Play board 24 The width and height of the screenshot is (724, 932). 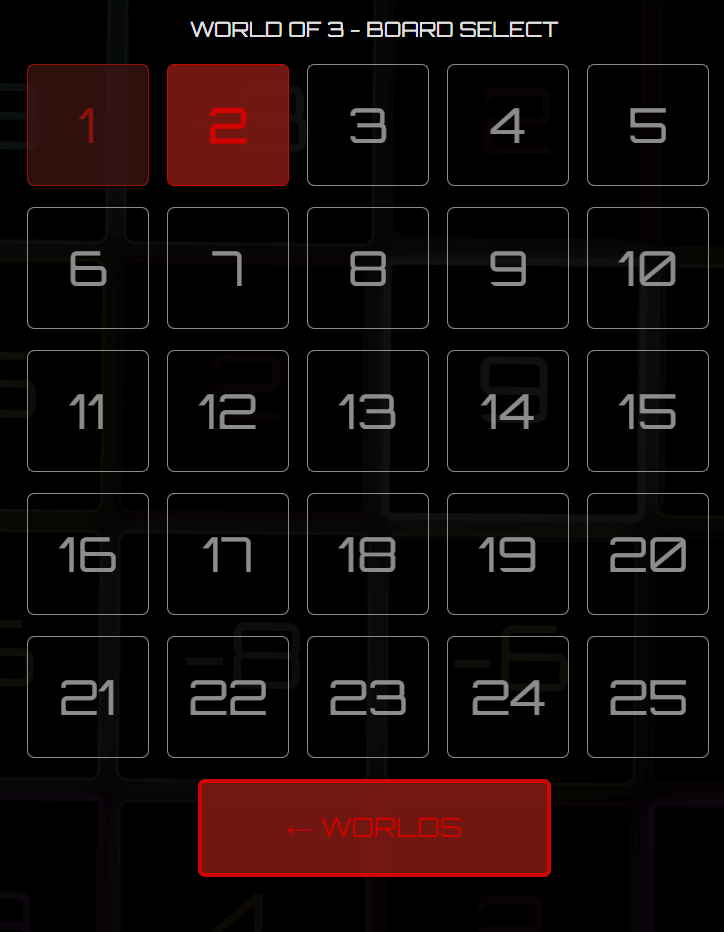tap(508, 697)
